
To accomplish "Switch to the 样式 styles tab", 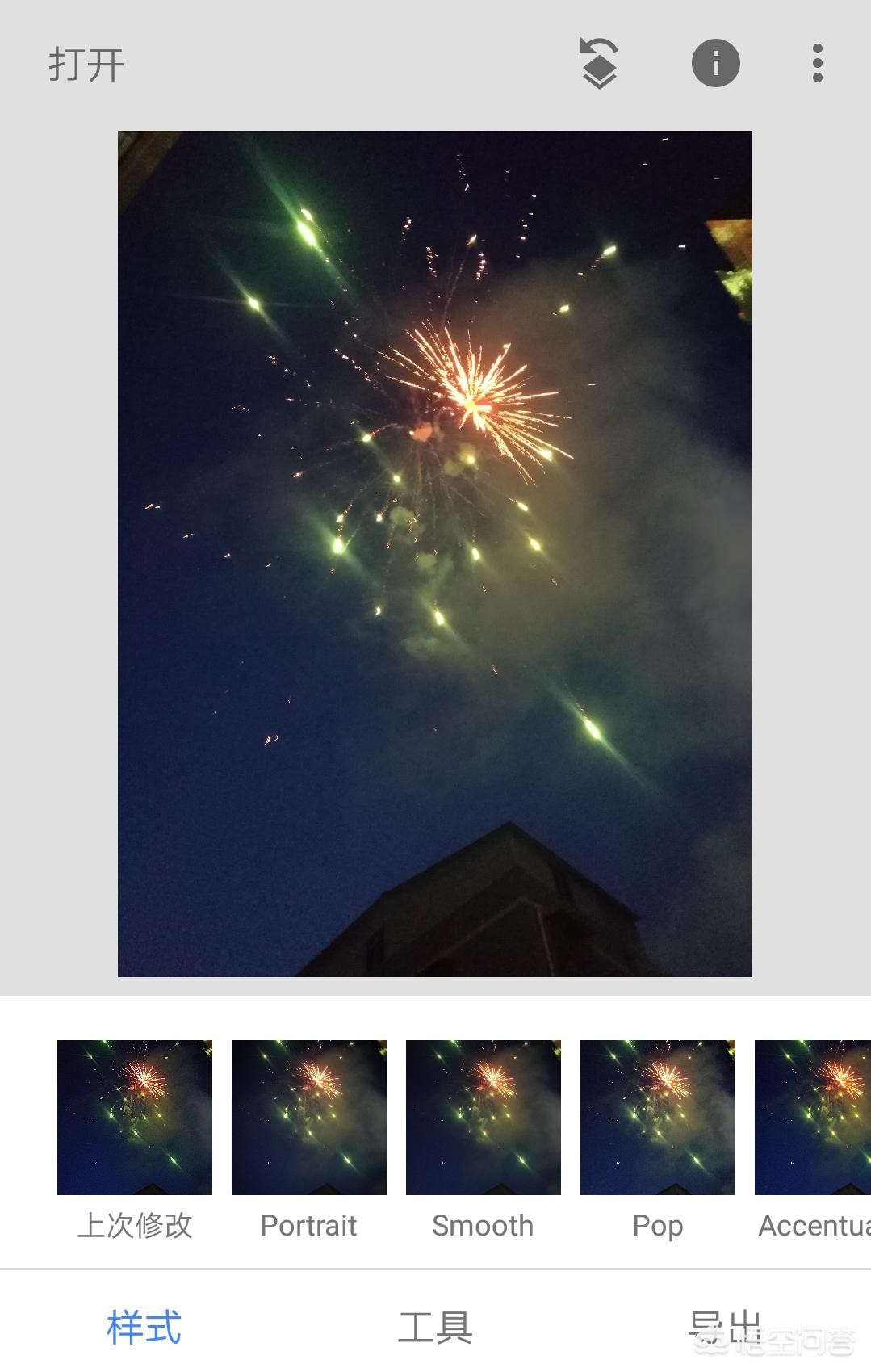I will [x=144, y=1328].
